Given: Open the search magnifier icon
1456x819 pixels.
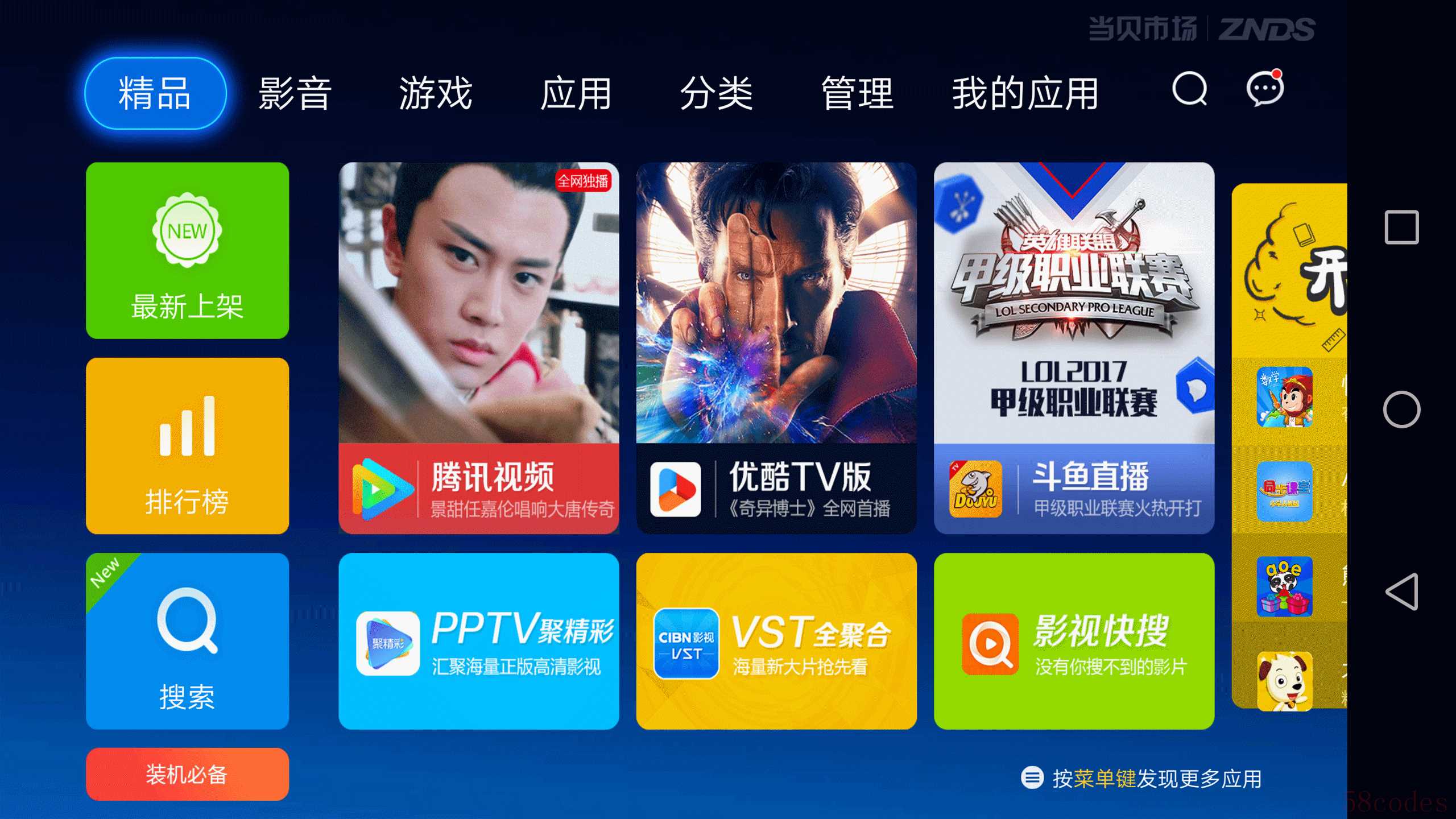Looking at the screenshot, I should coord(1189,89).
